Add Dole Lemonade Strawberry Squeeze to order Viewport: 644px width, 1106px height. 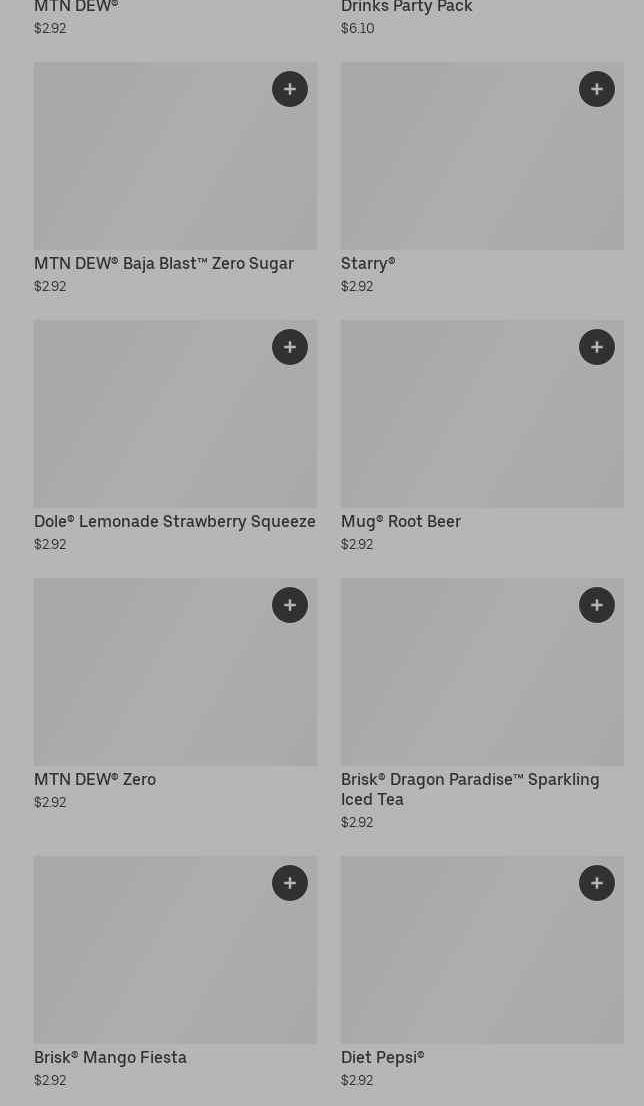click(290, 347)
